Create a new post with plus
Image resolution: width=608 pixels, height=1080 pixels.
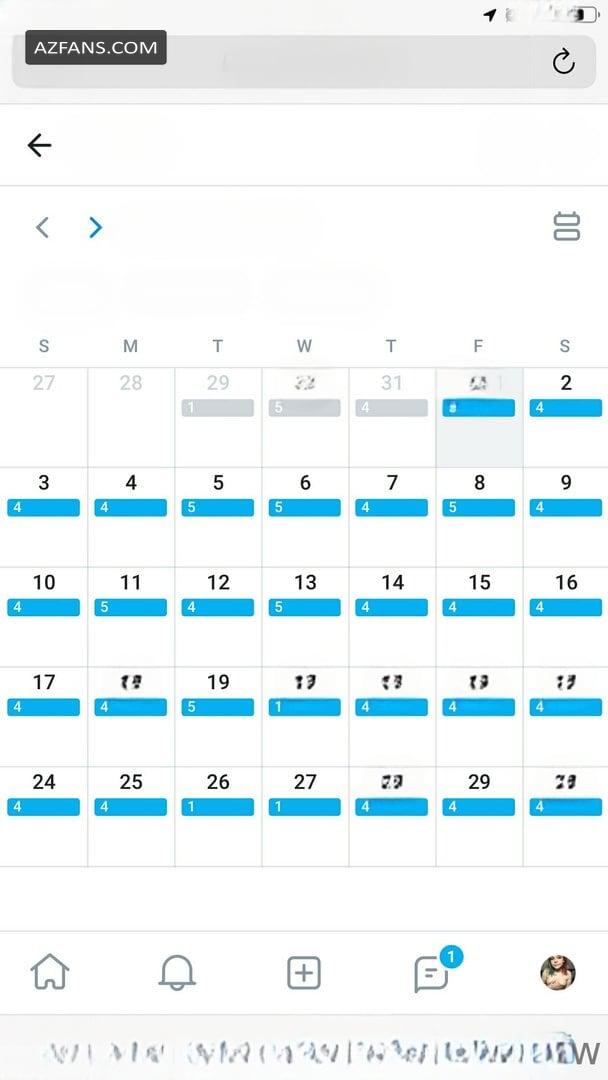[304, 973]
